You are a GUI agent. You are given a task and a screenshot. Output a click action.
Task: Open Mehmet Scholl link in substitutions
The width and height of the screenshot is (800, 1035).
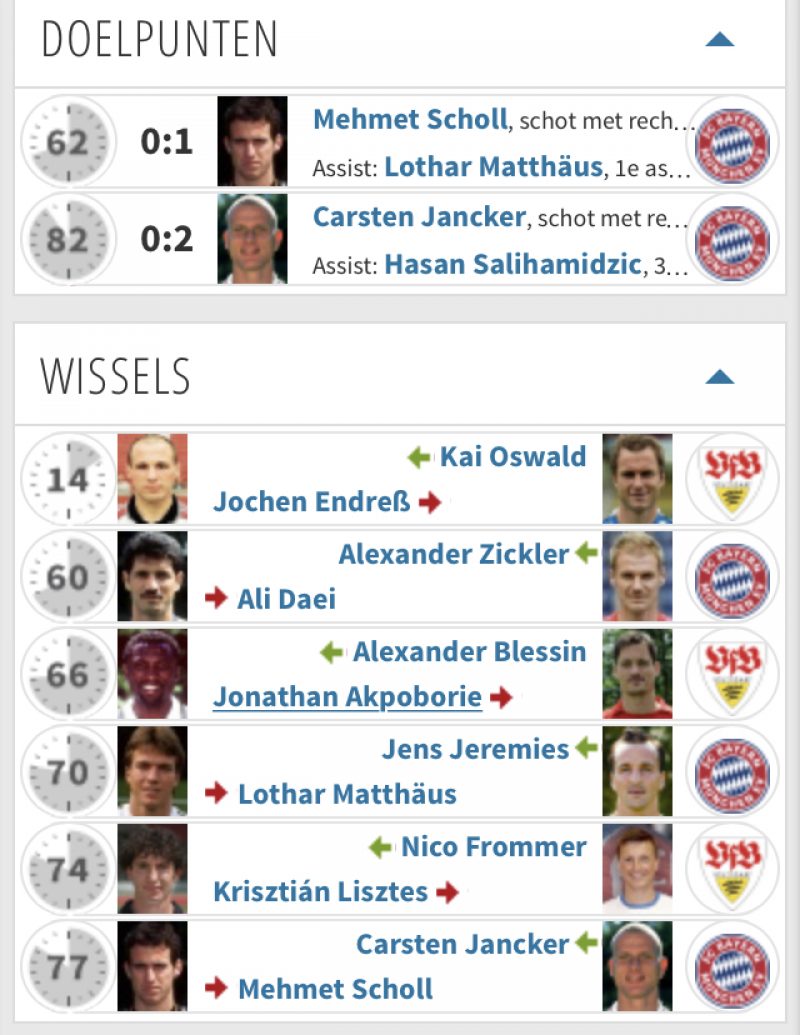pyautogui.click(x=335, y=989)
